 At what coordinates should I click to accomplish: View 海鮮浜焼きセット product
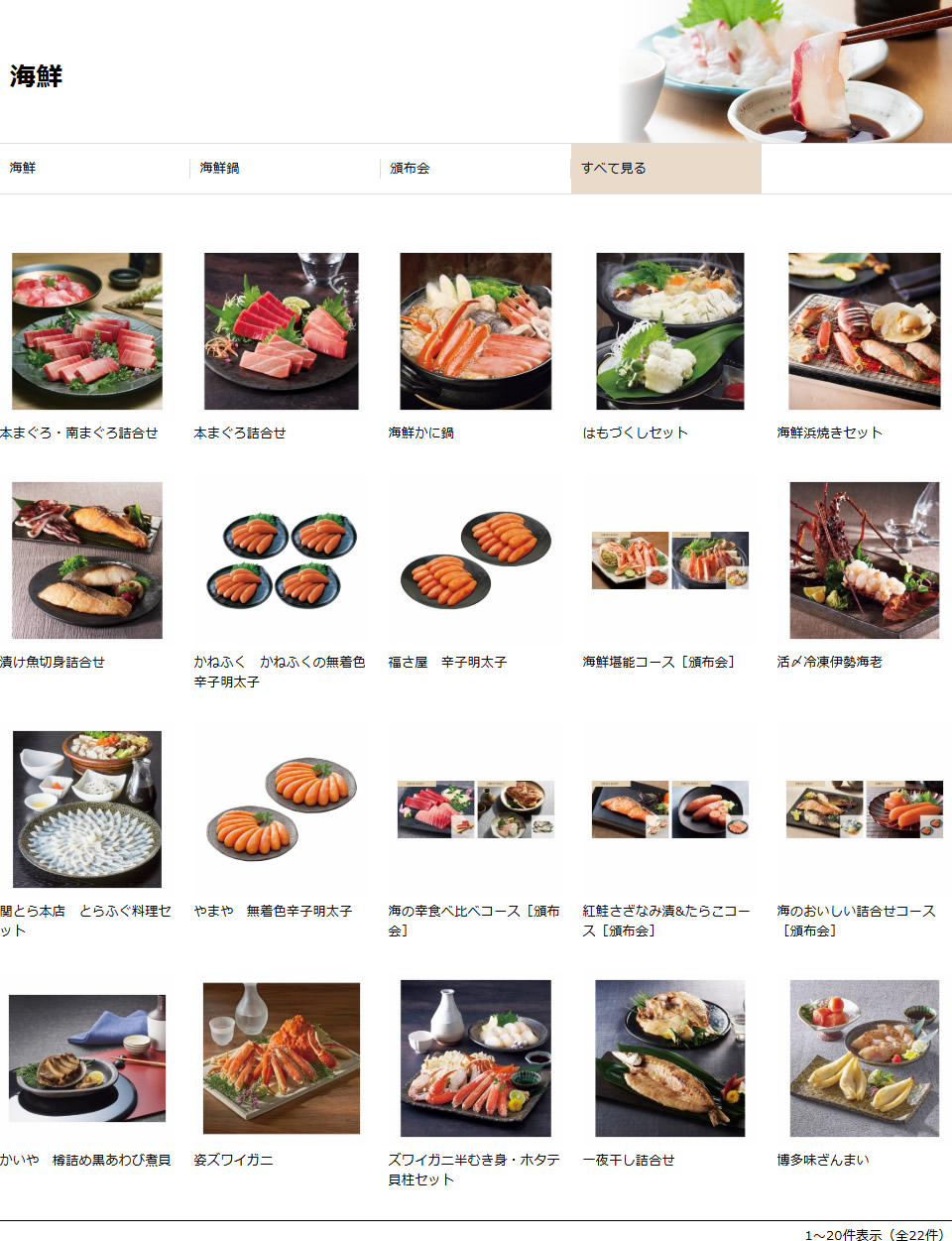click(x=864, y=331)
